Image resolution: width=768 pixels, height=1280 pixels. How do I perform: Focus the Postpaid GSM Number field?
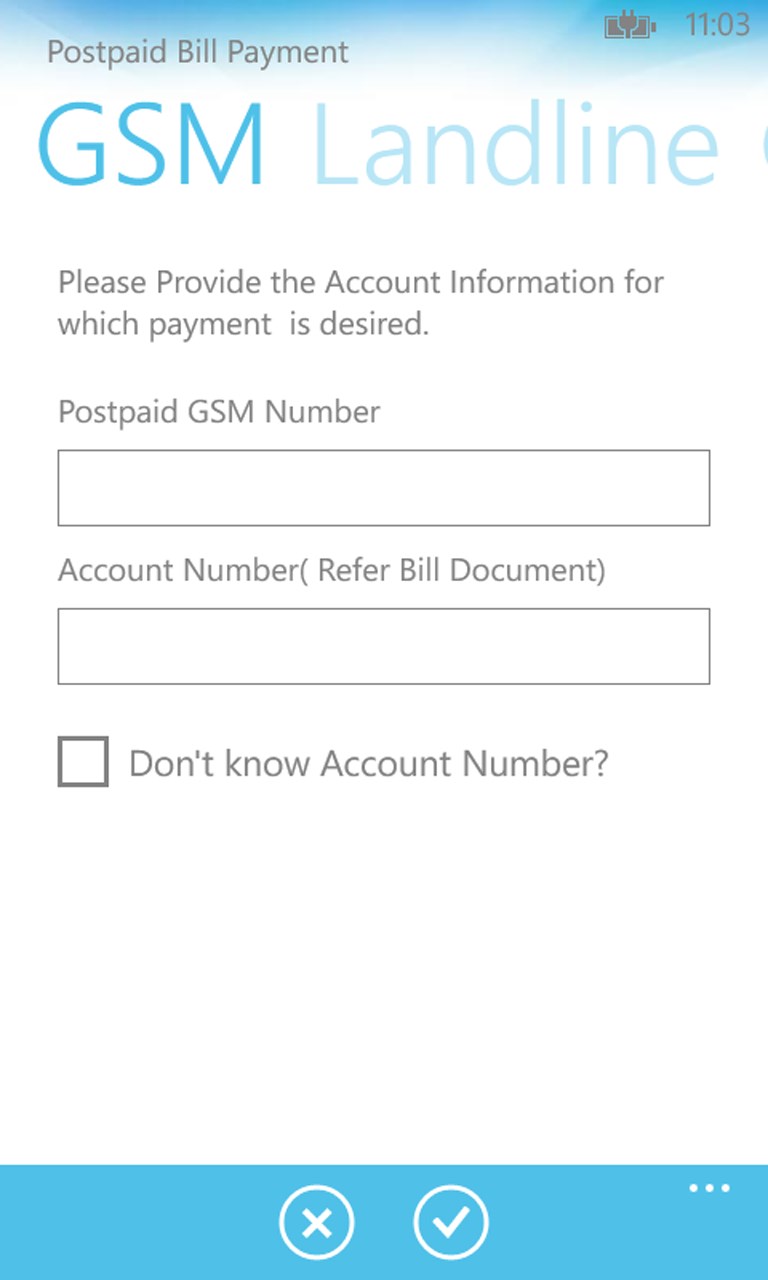(383, 488)
